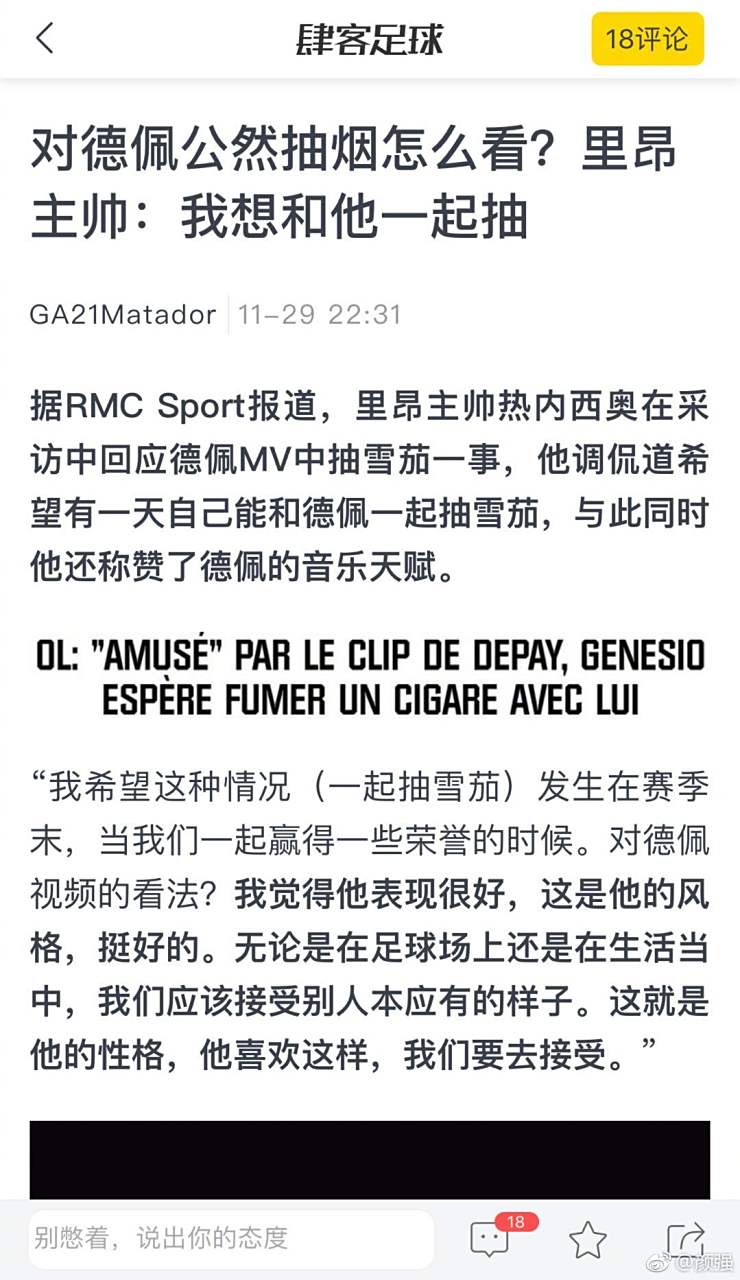This screenshot has height=1280, width=740.
Task: Go back using the top-left arrow
Action: pos(44,39)
